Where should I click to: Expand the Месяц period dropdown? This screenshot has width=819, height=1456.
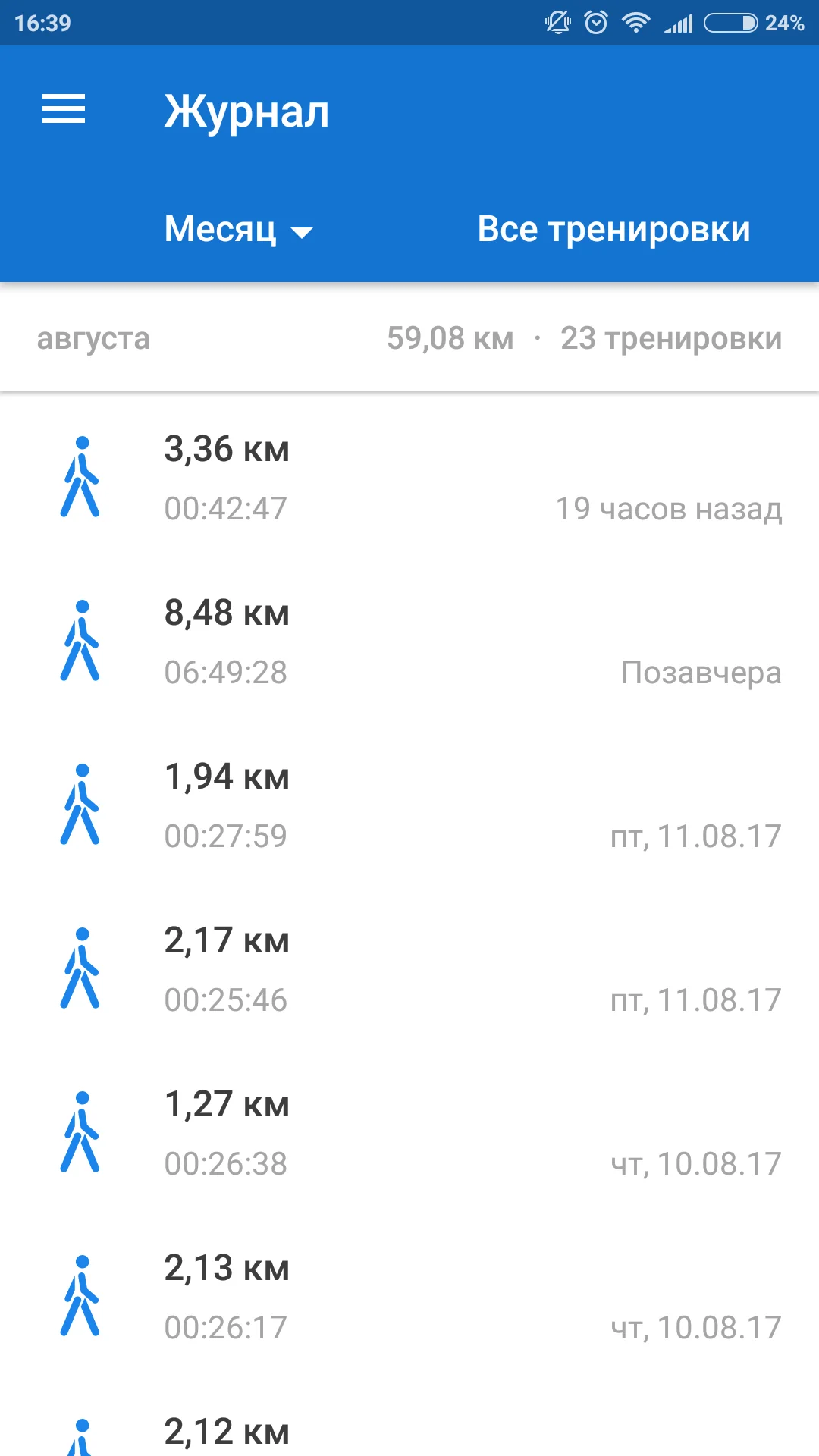(x=238, y=229)
